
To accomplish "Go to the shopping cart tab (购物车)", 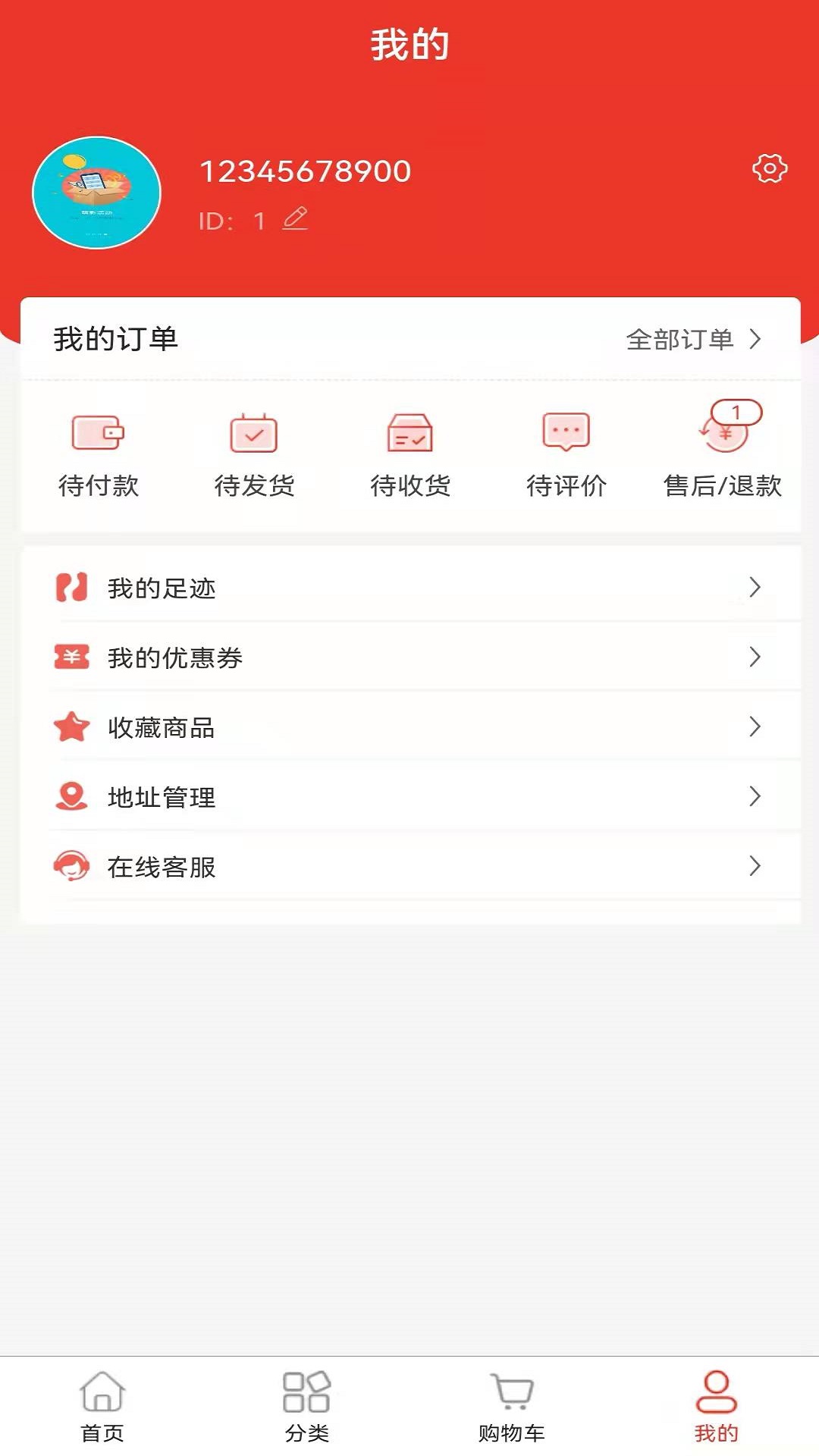I will (x=512, y=1407).
